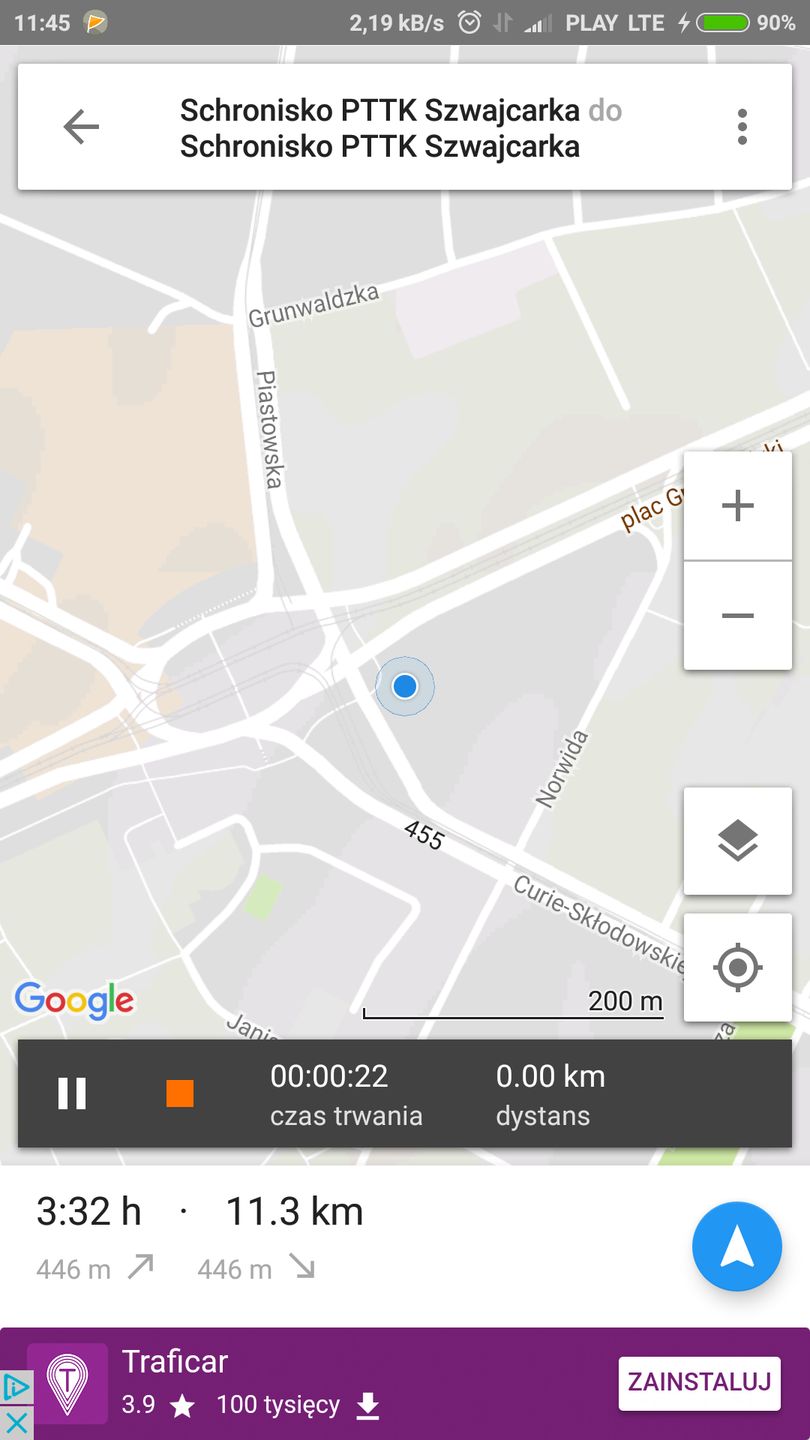The image size is (810, 1440).
Task: Start navigation with the blue arrow button
Action: point(737,1246)
